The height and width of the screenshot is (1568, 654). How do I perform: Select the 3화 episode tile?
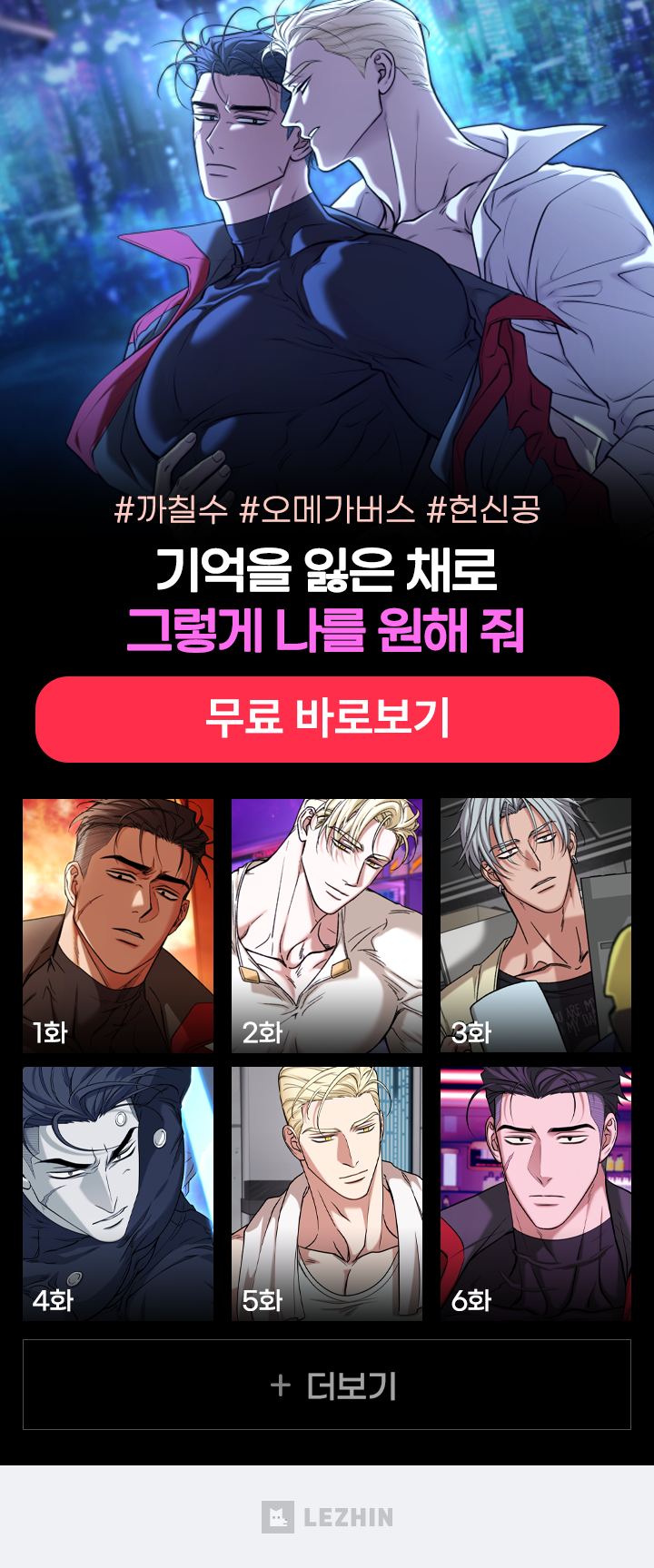(536, 925)
